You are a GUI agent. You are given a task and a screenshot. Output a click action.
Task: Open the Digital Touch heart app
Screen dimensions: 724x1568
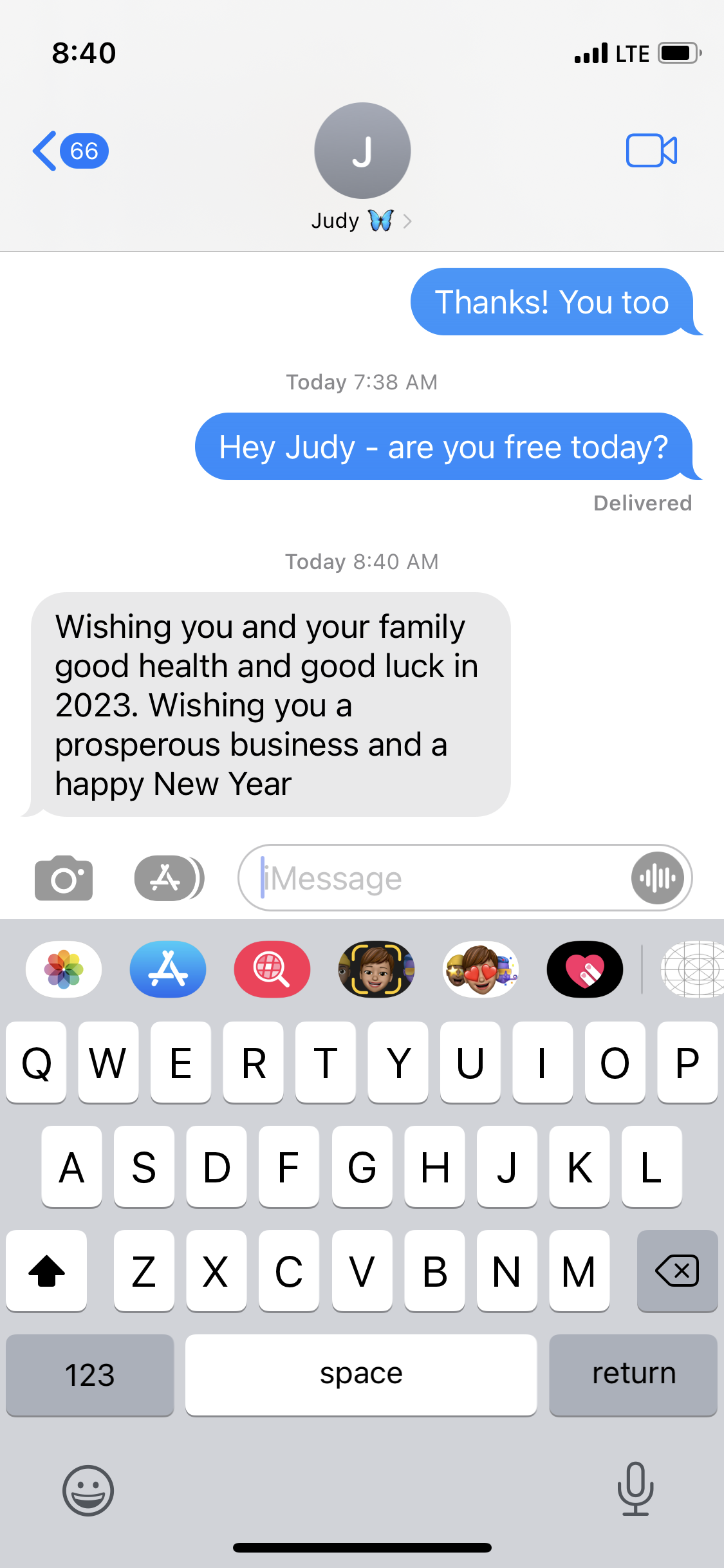[585, 969]
